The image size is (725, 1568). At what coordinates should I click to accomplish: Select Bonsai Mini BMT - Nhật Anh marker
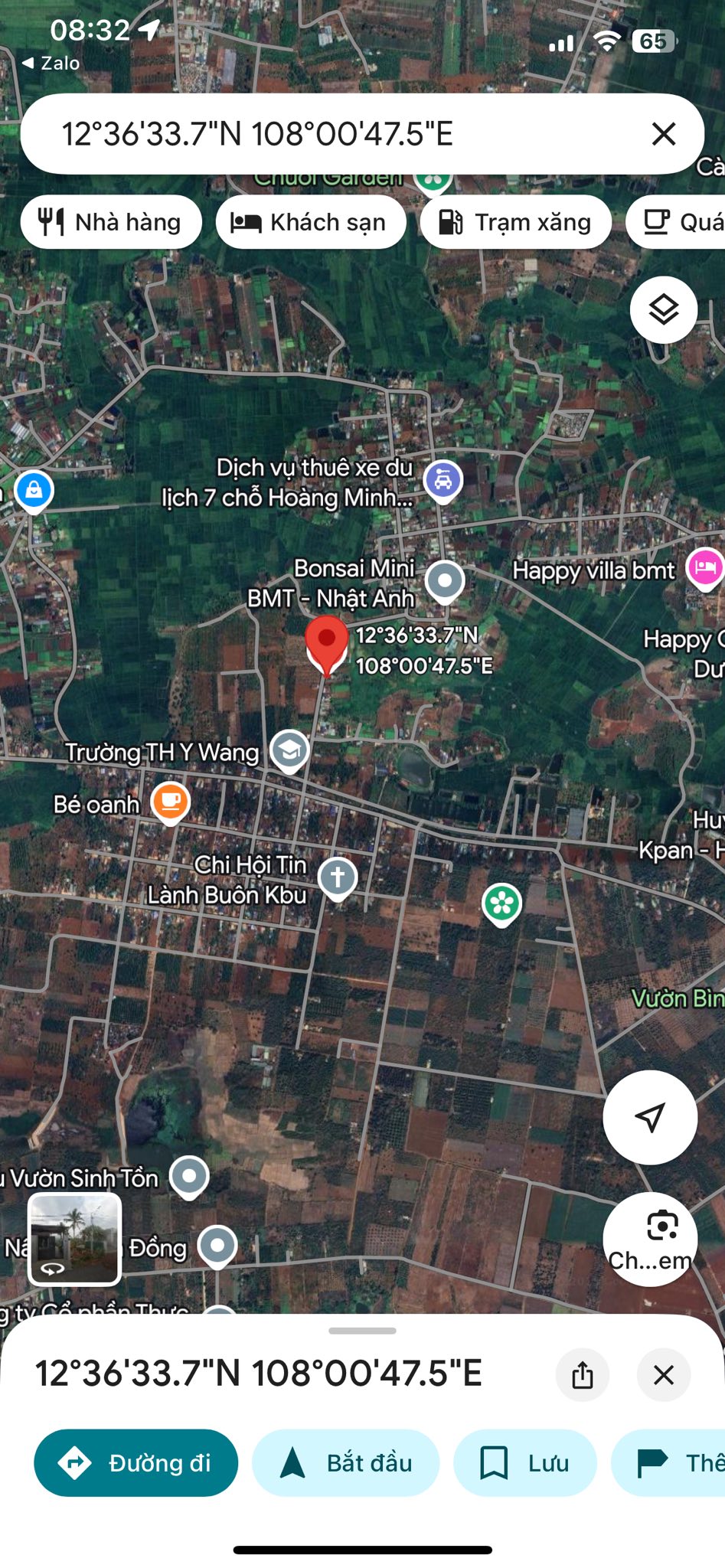pyautogui.click(x=445, y=581)
